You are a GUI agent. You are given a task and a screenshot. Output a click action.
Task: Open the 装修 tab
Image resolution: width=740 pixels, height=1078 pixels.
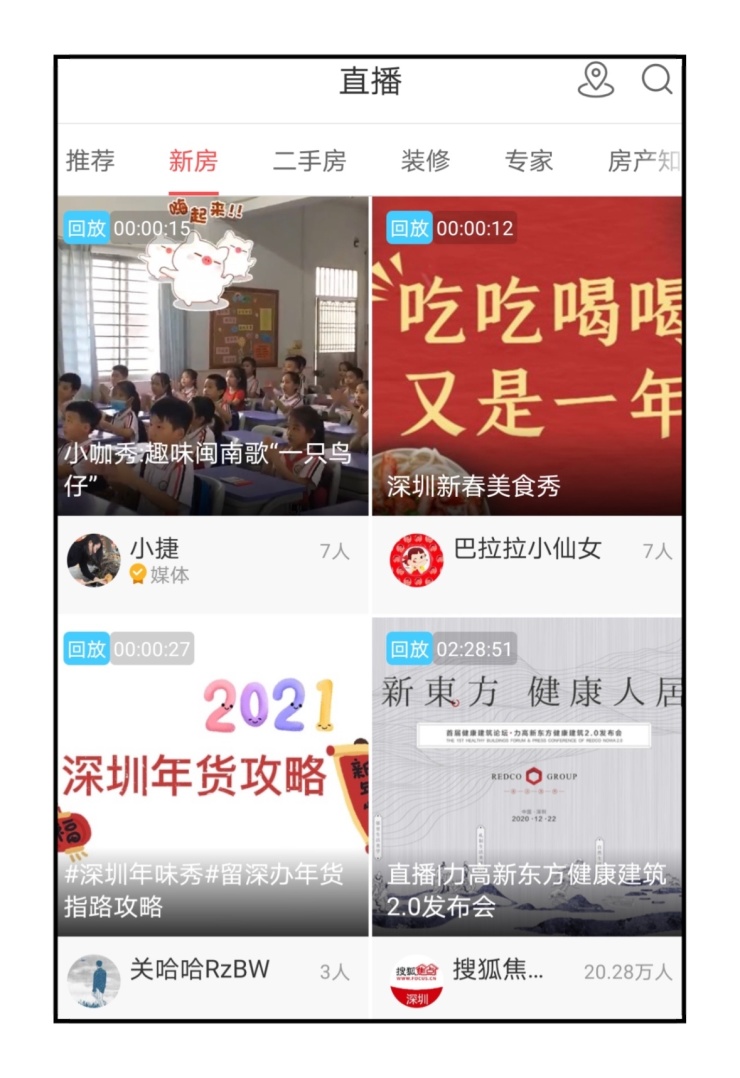click(x=426, y=161)
